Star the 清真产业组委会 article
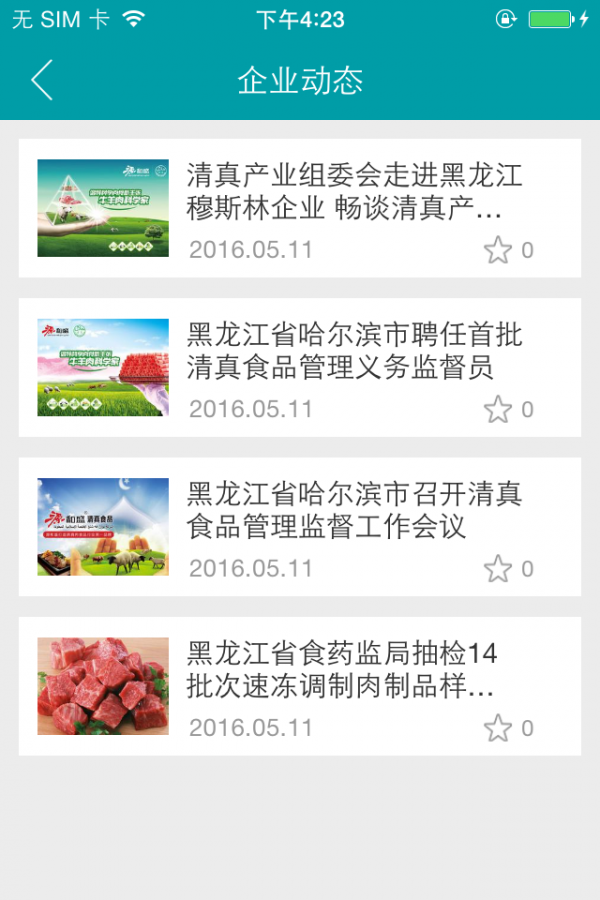 (498, 250)
